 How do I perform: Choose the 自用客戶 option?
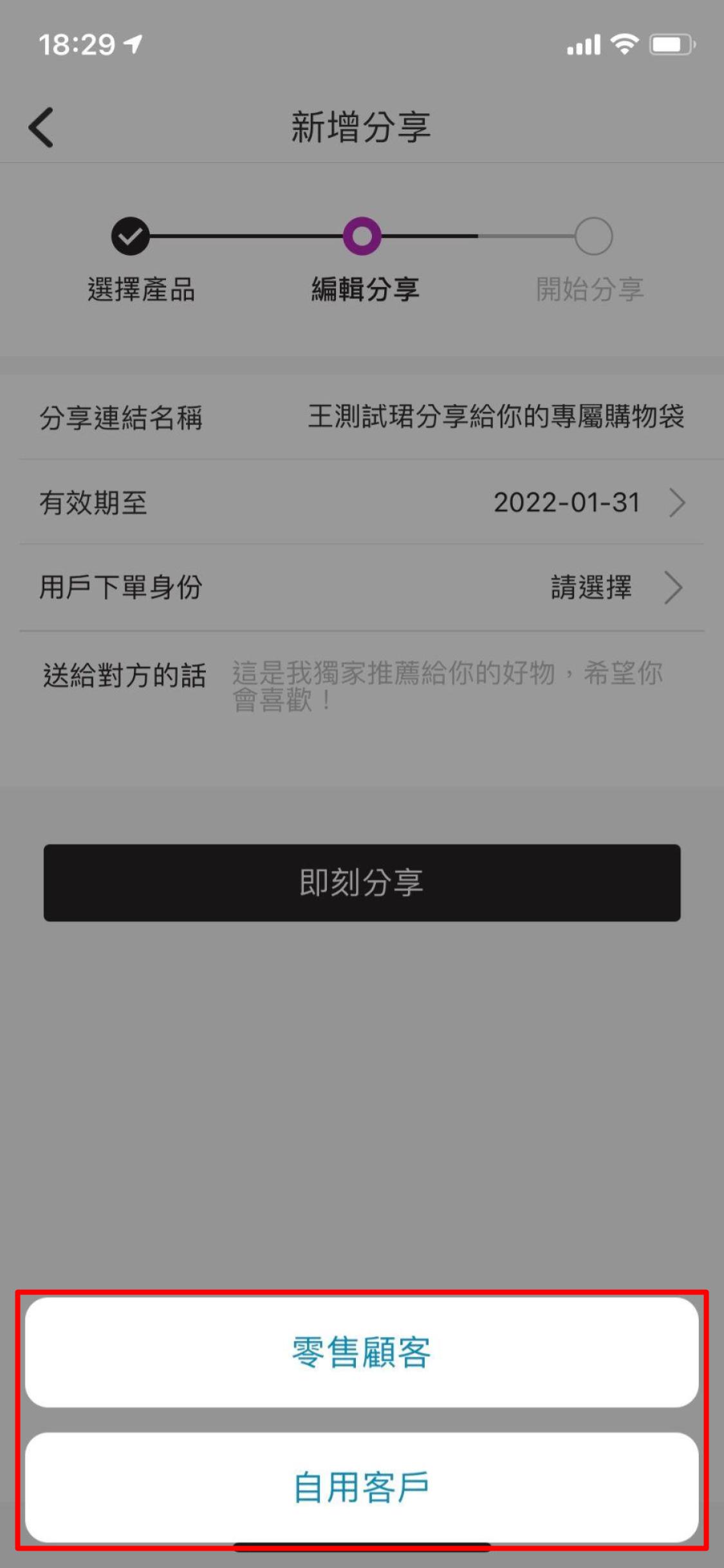362,1487
